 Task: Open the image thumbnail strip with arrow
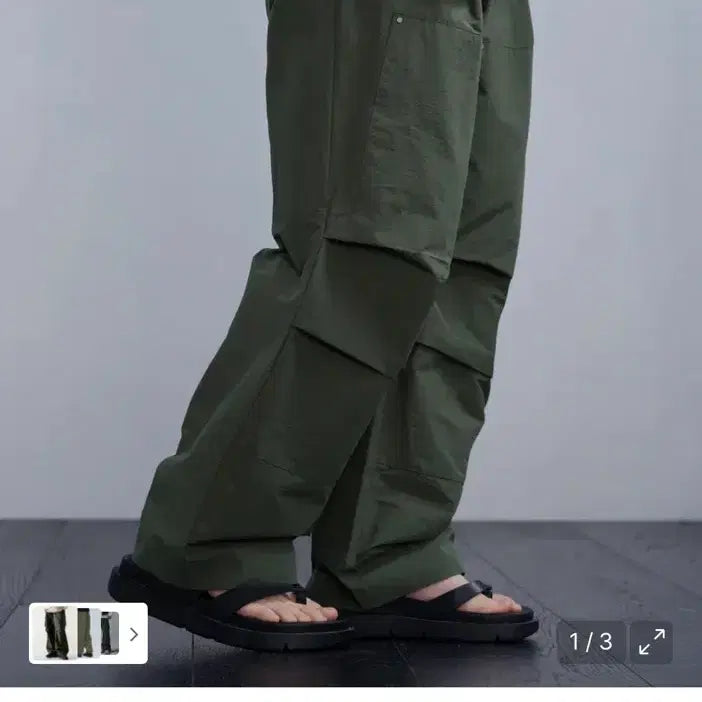89,633
